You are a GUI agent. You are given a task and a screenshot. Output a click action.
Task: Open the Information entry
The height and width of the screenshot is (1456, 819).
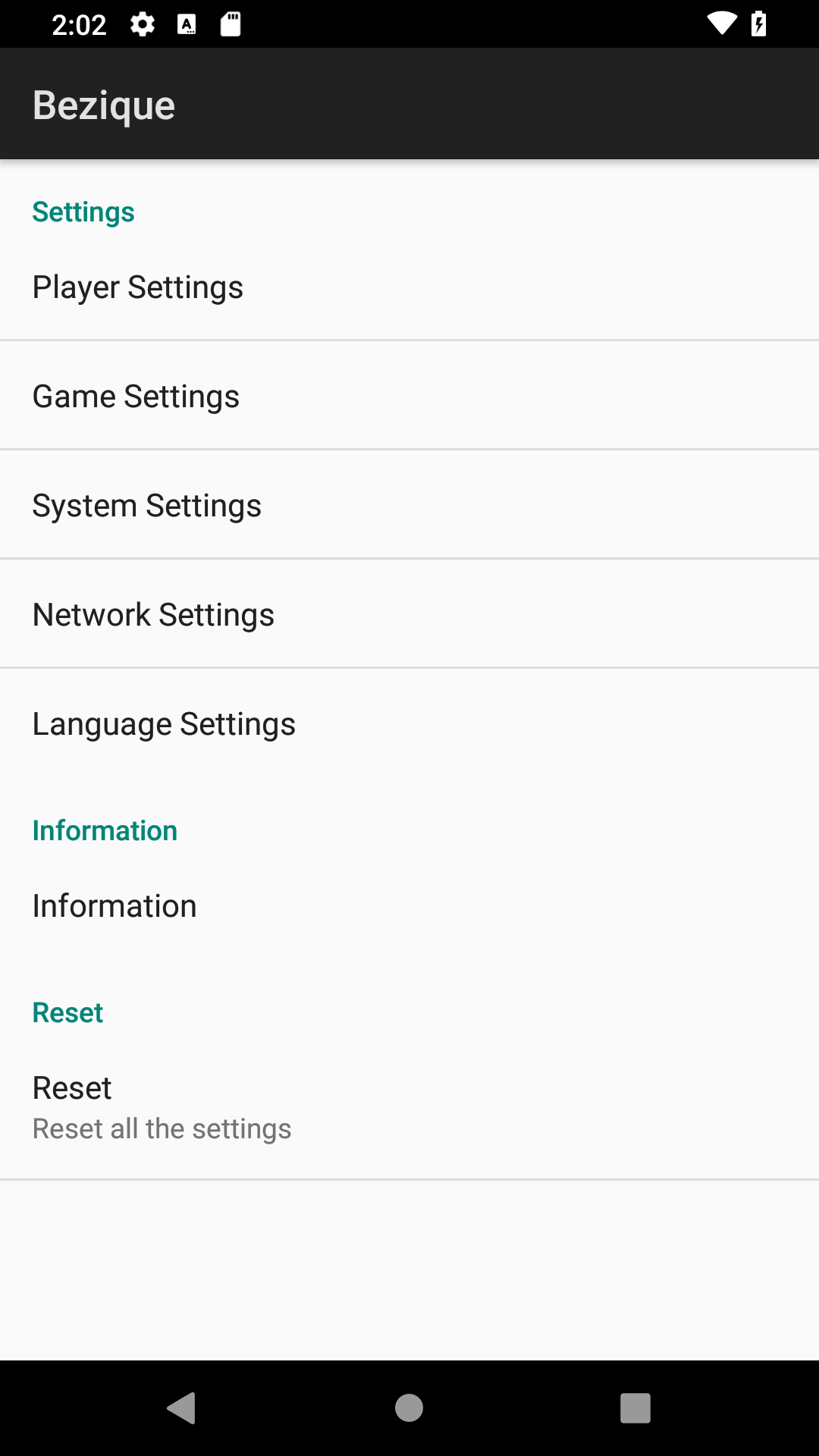click(115, 905)
